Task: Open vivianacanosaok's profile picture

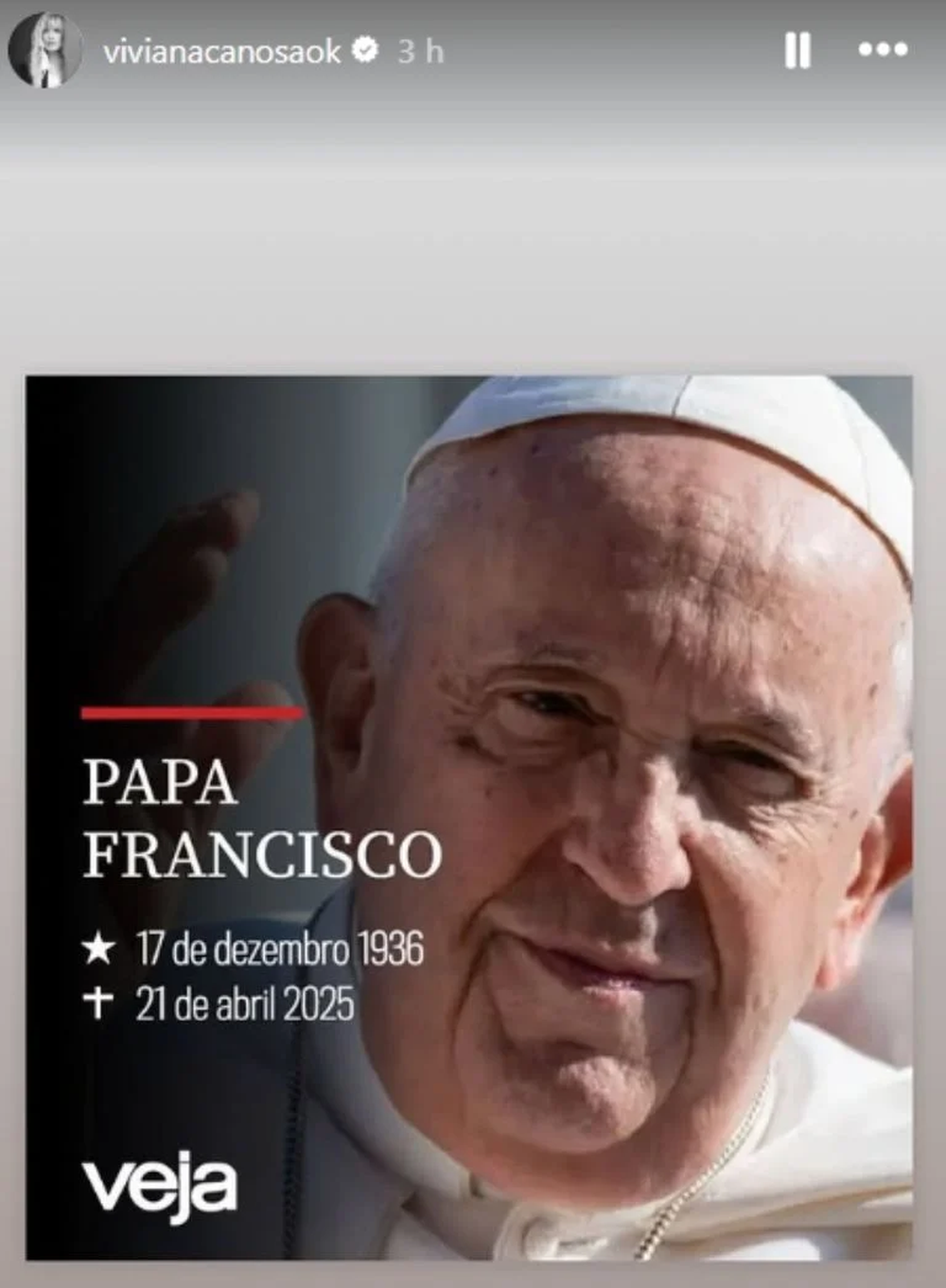Action: click(x=45, y=51)
